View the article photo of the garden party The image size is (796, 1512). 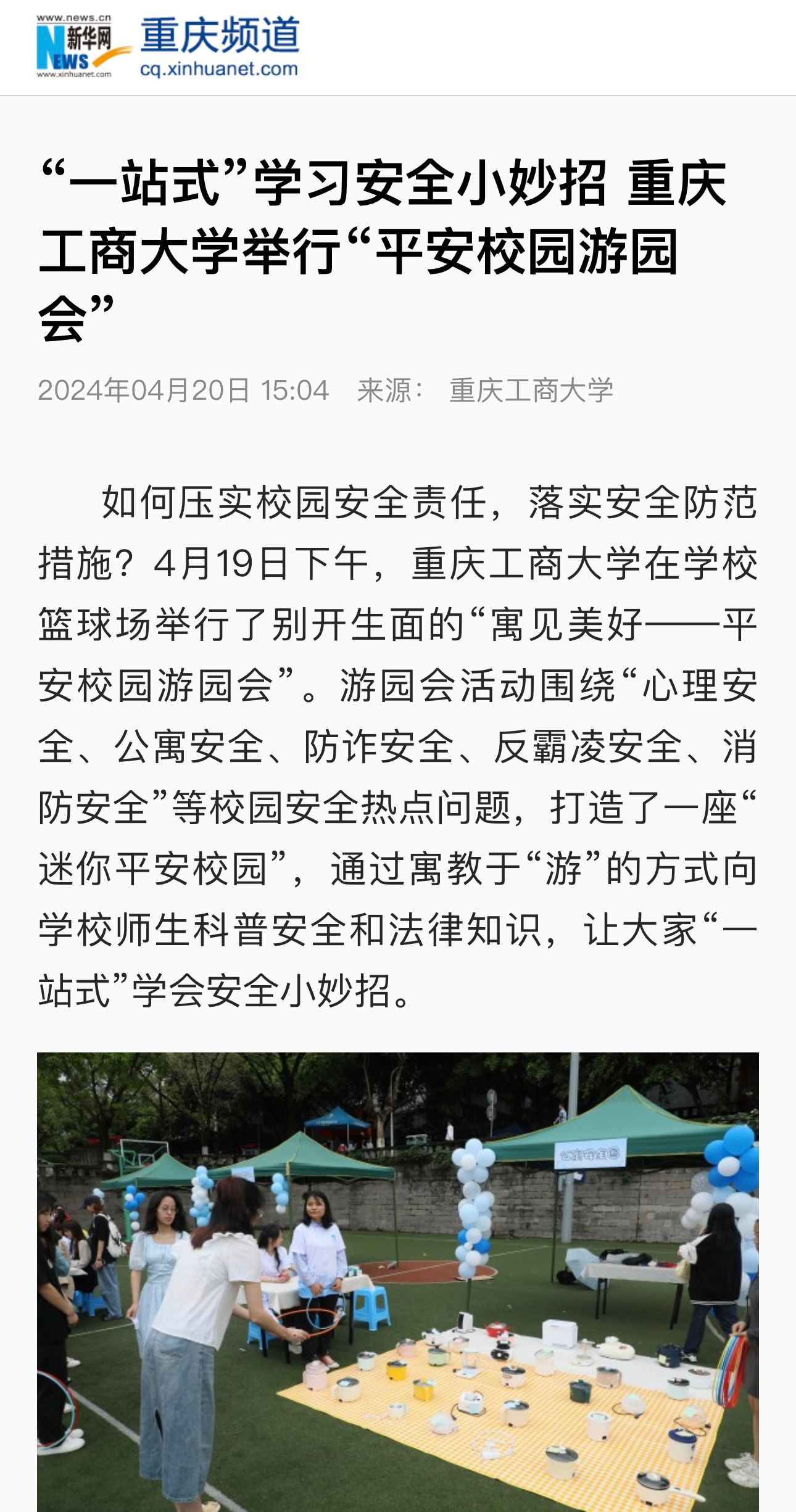coord(397,1281)
